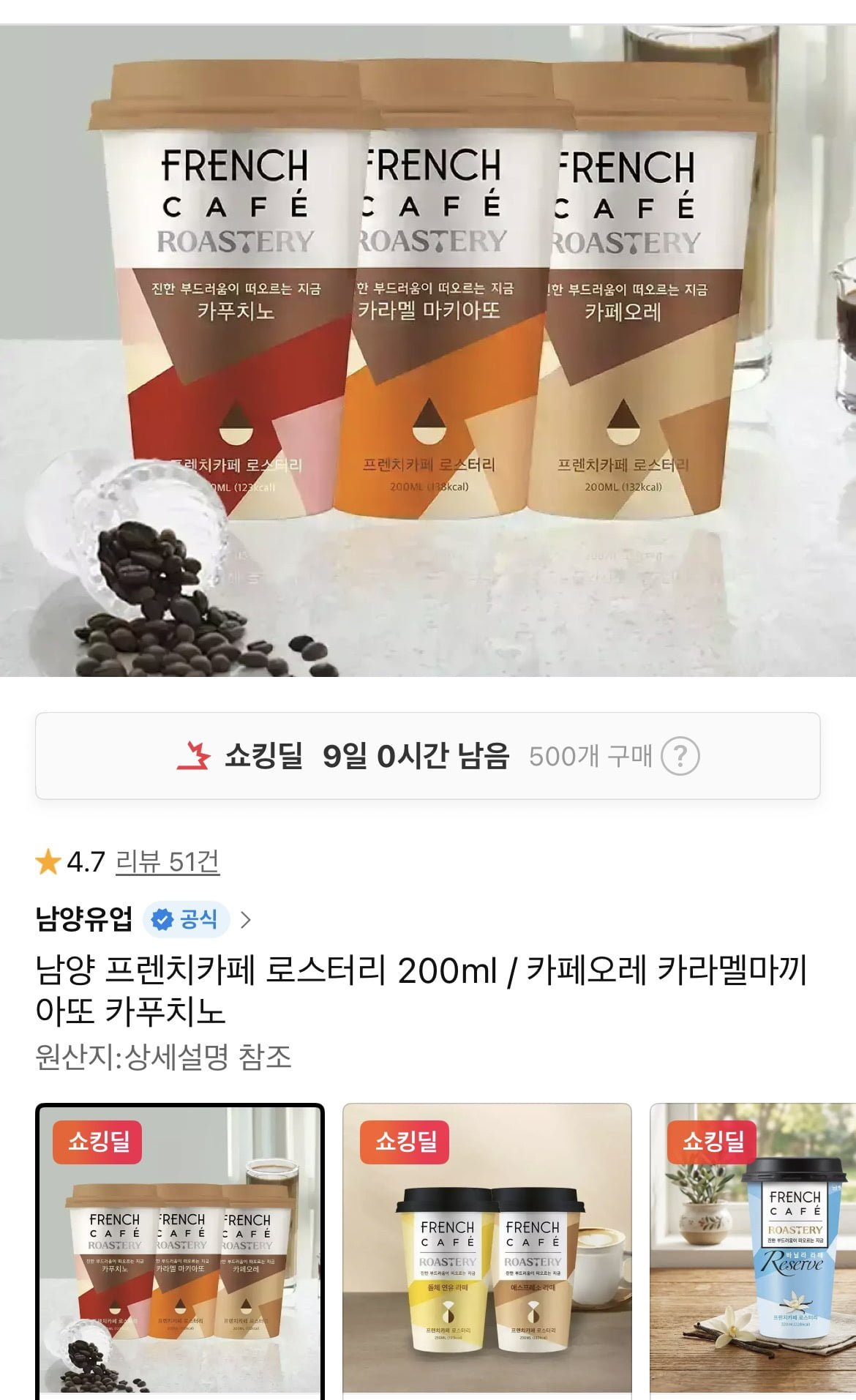View the main French Cafe product image
Viewport: 856px width, 1400px height.
point(428,351)
